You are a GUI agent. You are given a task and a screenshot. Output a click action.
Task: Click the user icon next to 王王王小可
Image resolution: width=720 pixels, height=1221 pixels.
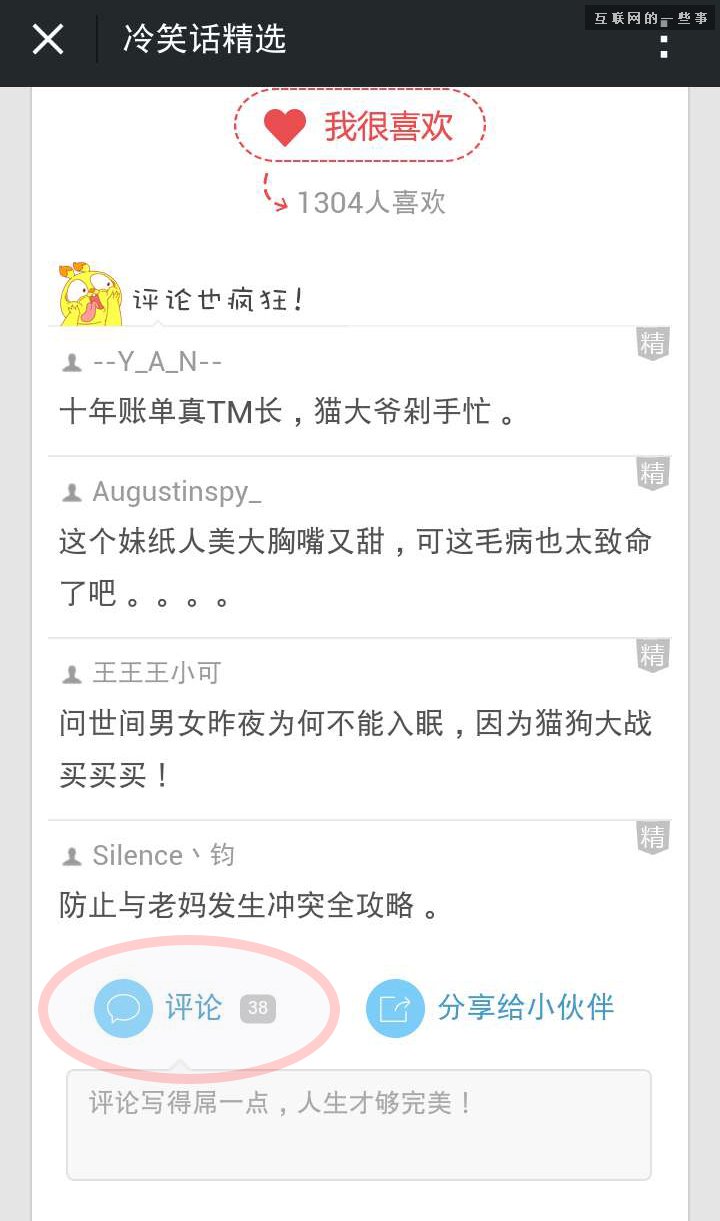(x=71, y=673)
